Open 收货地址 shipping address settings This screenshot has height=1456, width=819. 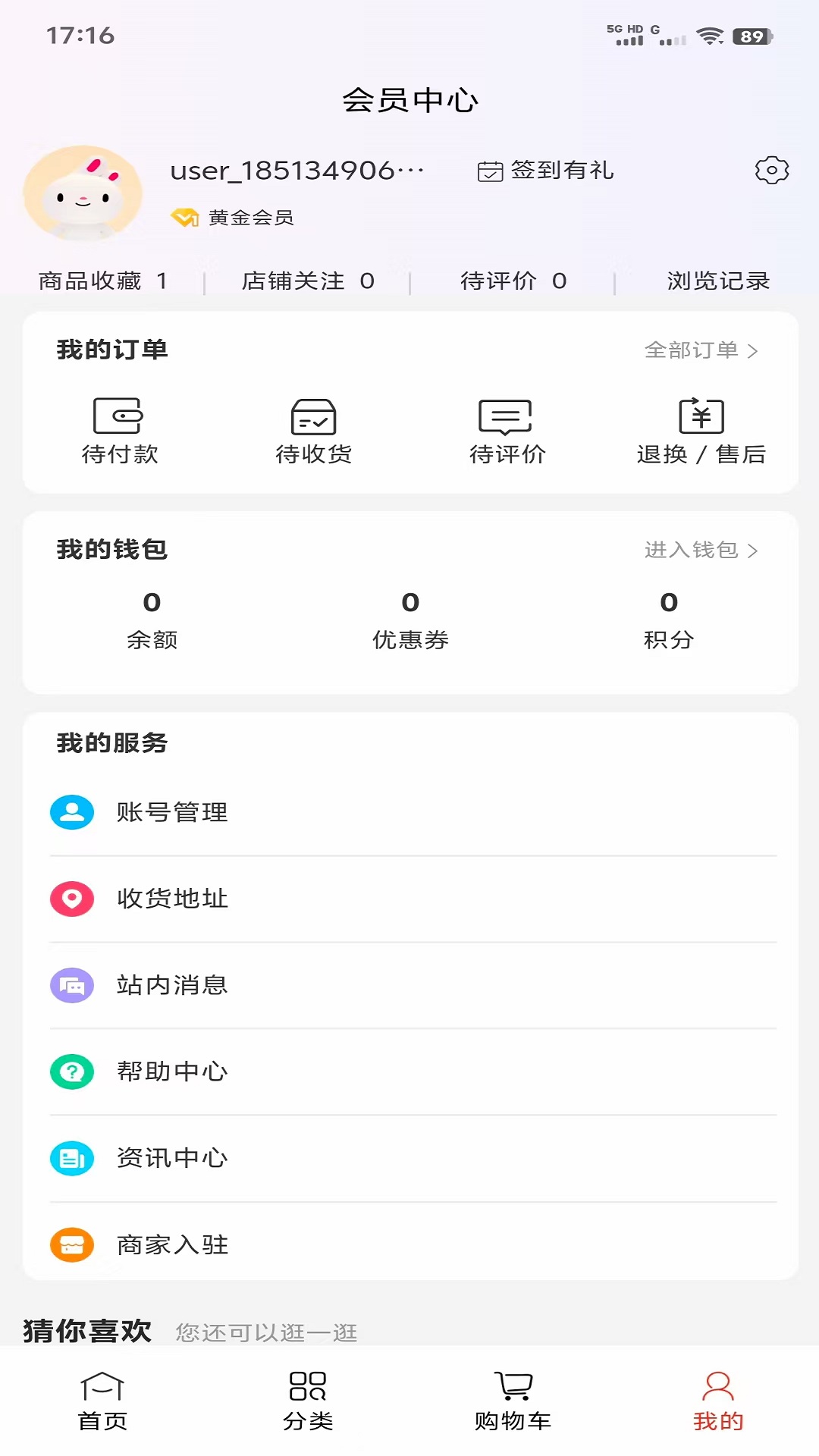[x=172, y=899]
